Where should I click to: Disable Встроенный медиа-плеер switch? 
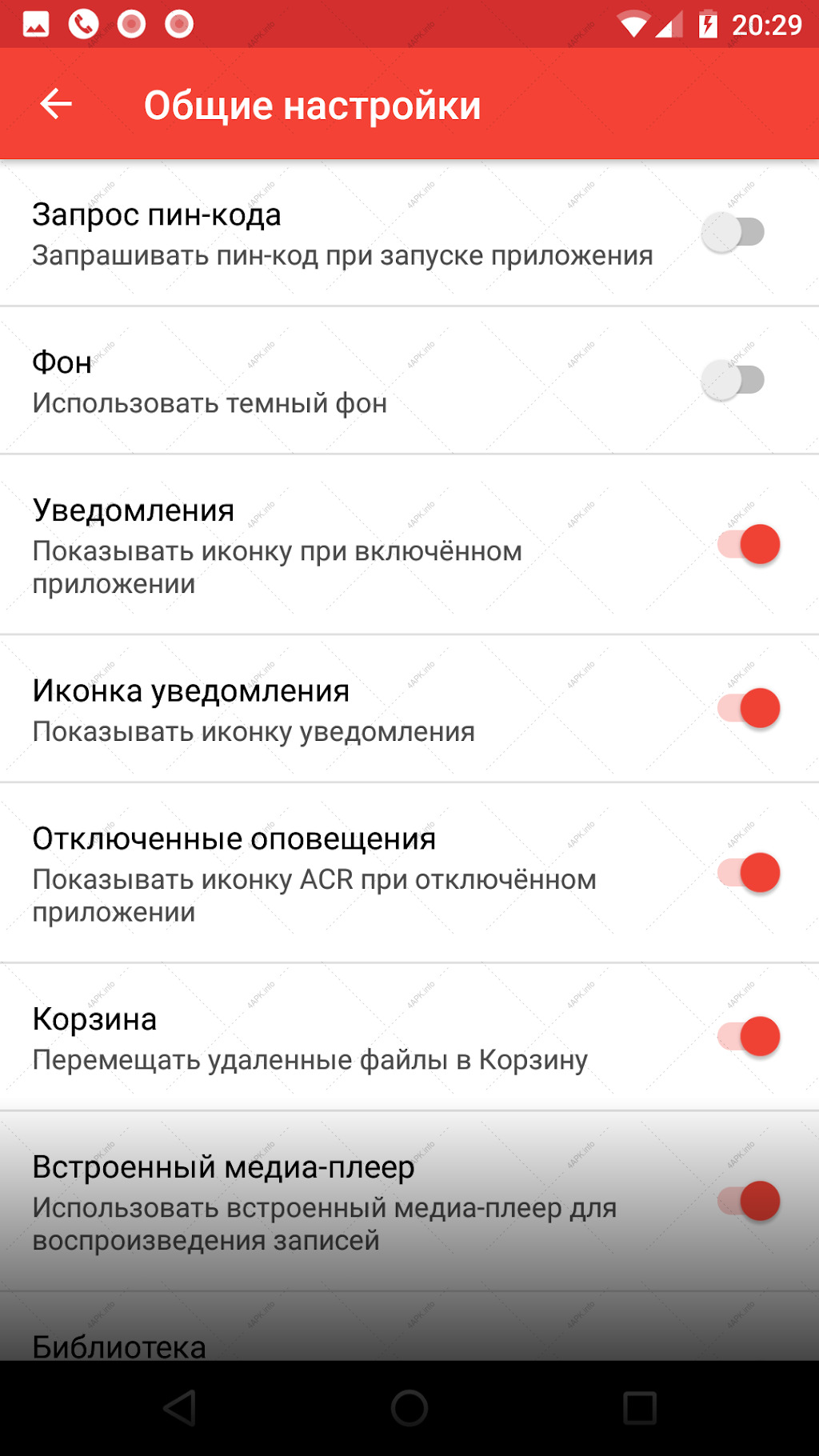749,1201
